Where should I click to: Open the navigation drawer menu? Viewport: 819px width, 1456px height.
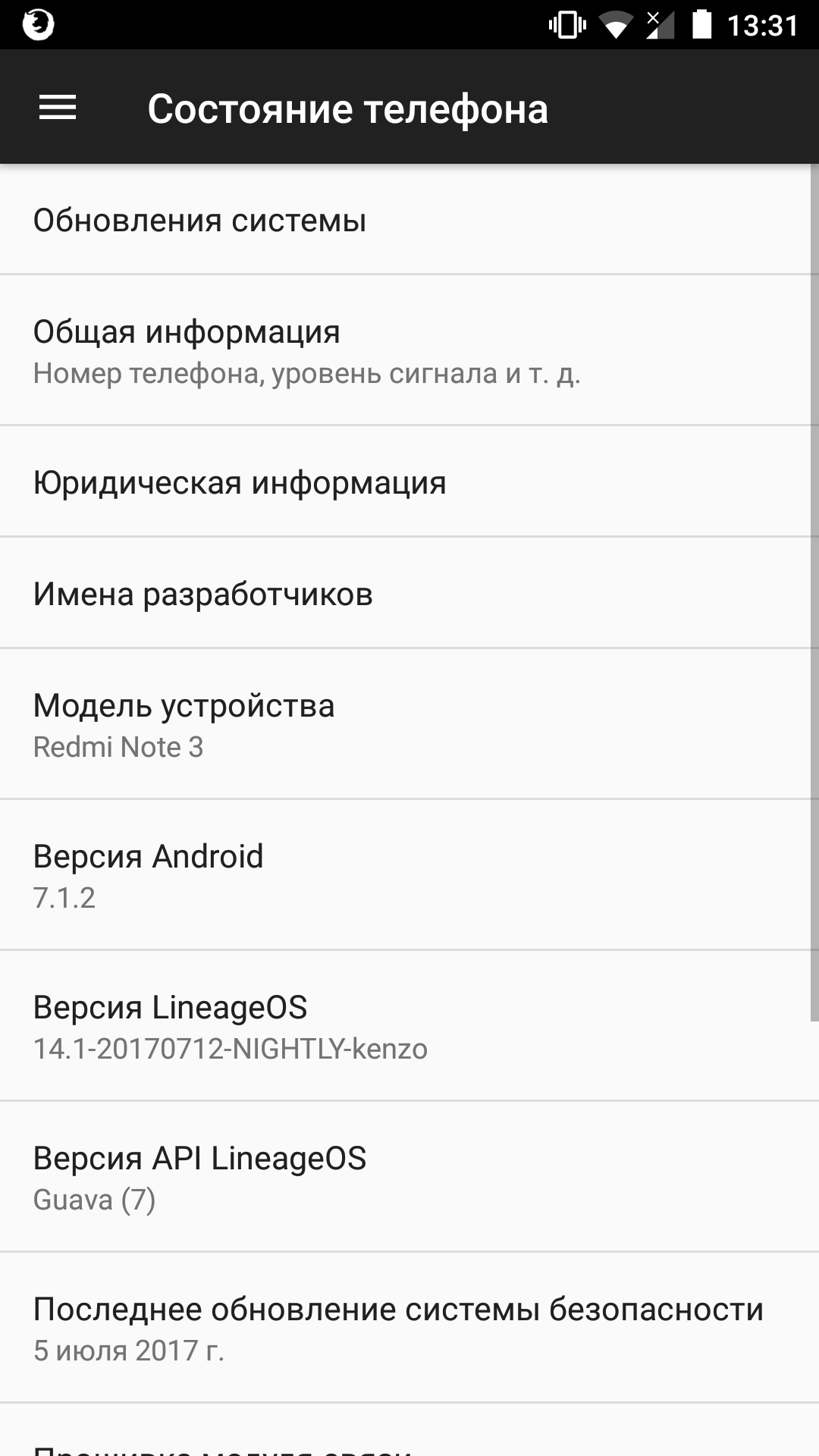58,108
